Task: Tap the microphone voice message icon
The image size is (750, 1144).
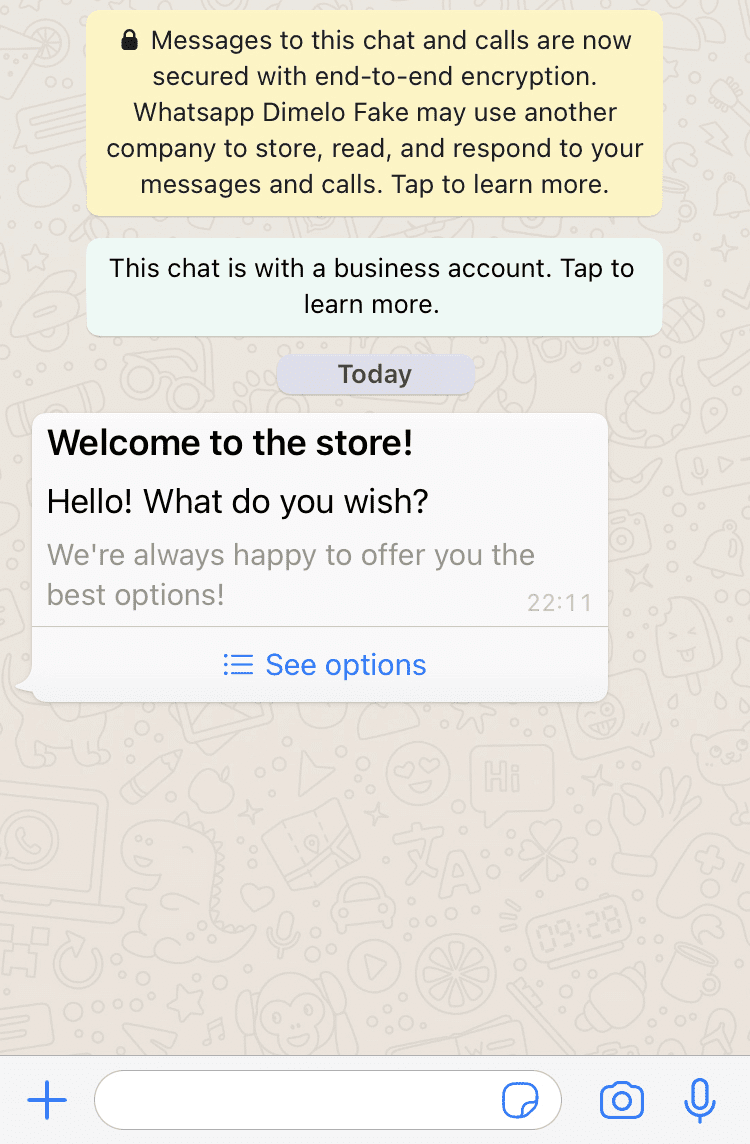Action: click(x=700, y=1101)
